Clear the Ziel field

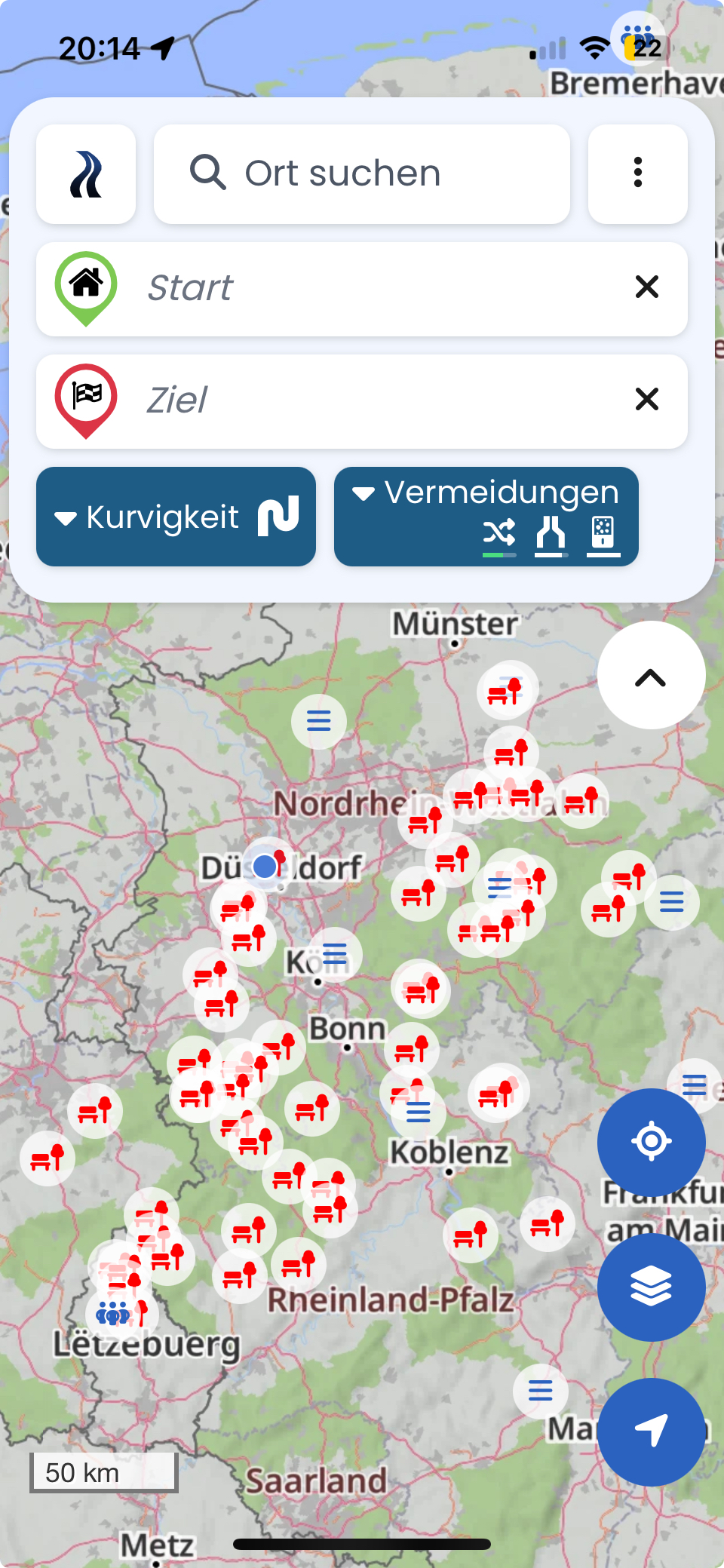pyautogui.click(x=646, y=399)
